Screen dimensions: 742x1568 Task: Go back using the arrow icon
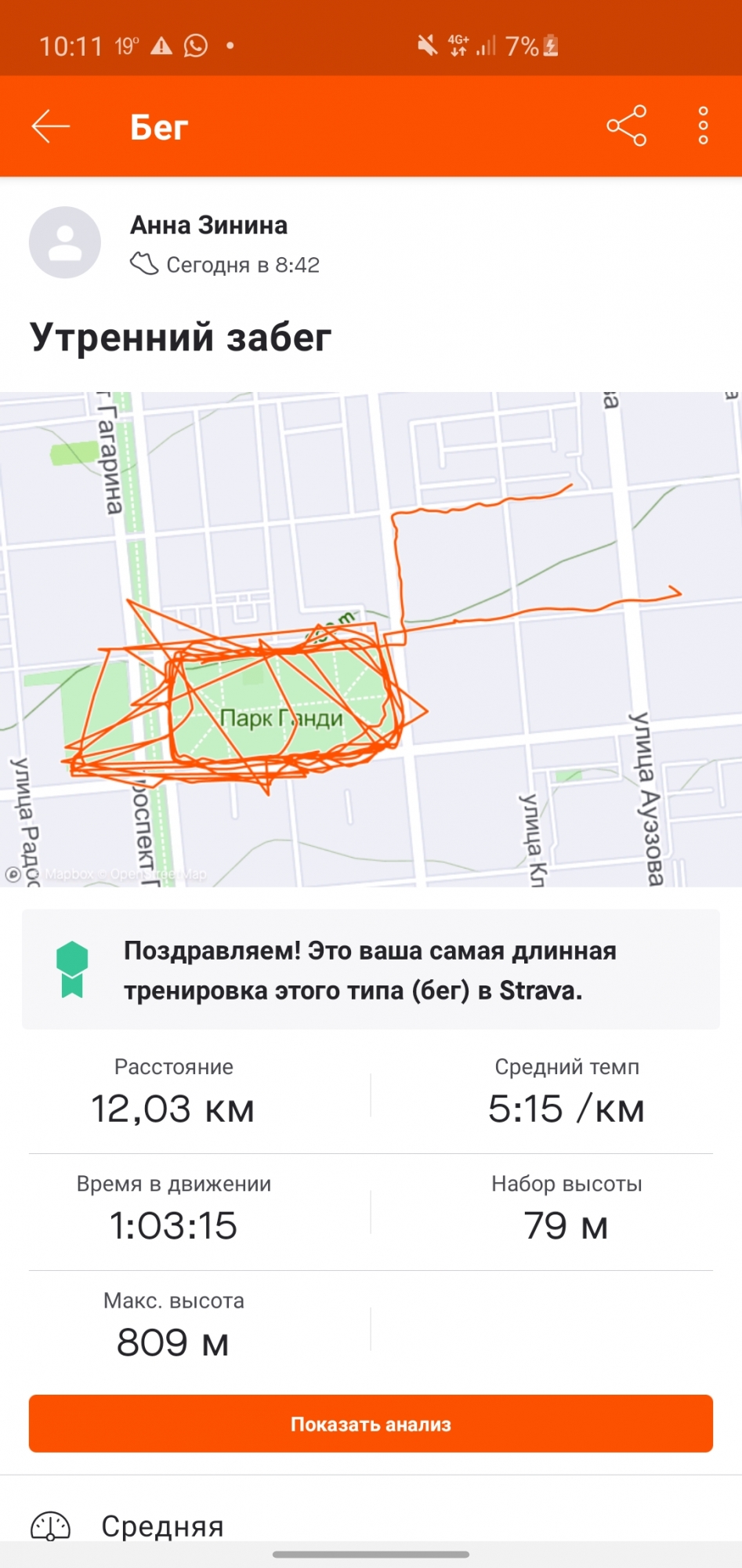[x=51, y=126]
